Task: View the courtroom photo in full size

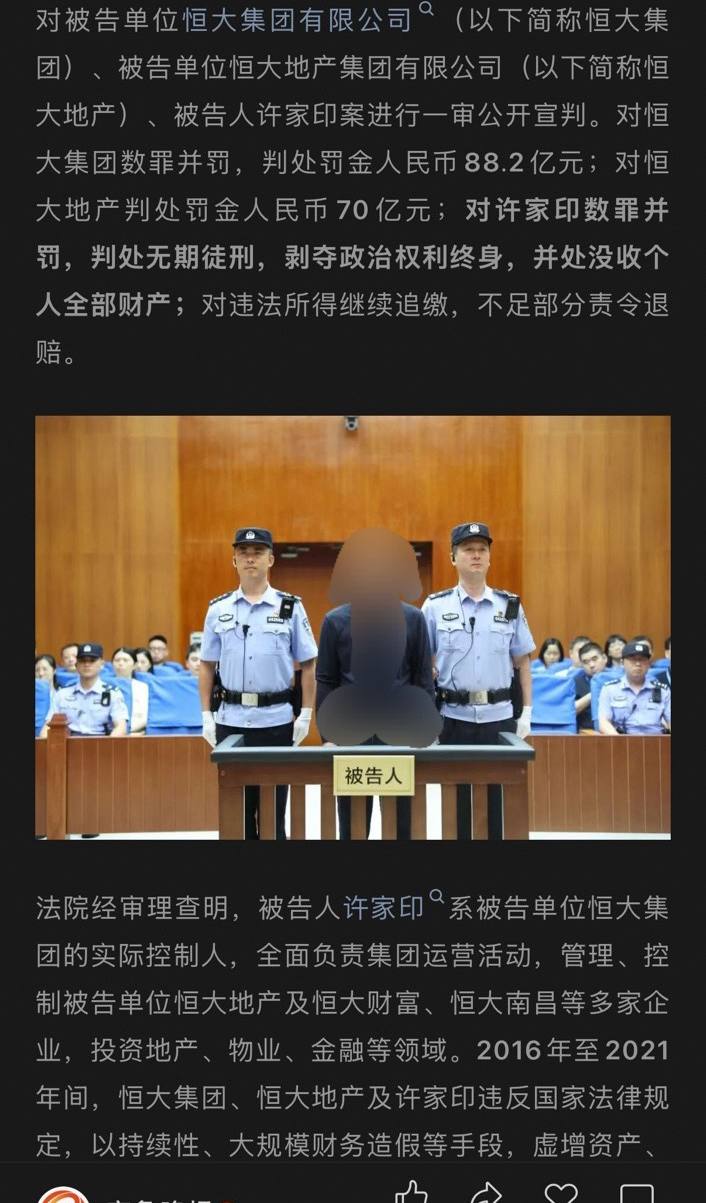Action: (353, 627)
